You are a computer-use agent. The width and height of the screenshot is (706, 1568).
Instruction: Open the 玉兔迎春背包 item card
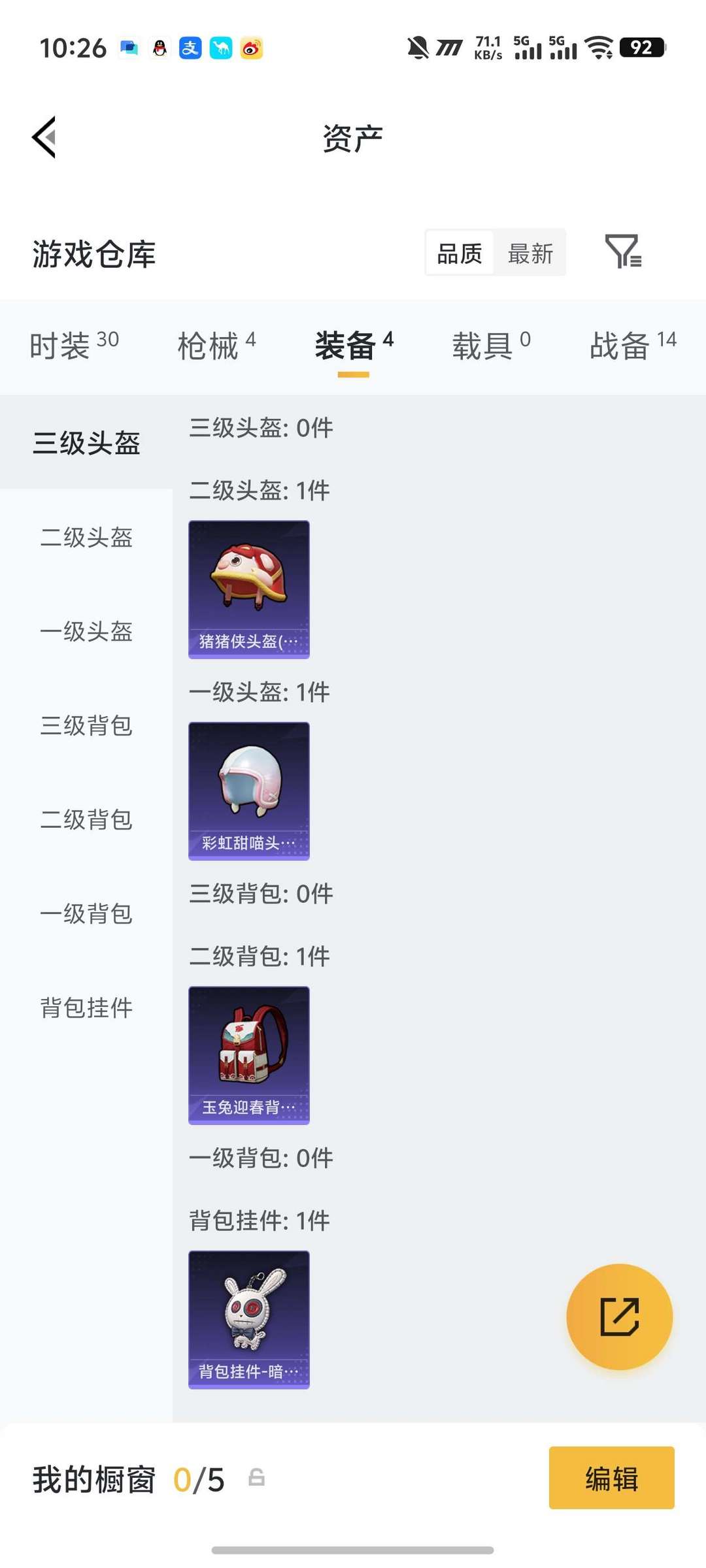click(249, 1055)
